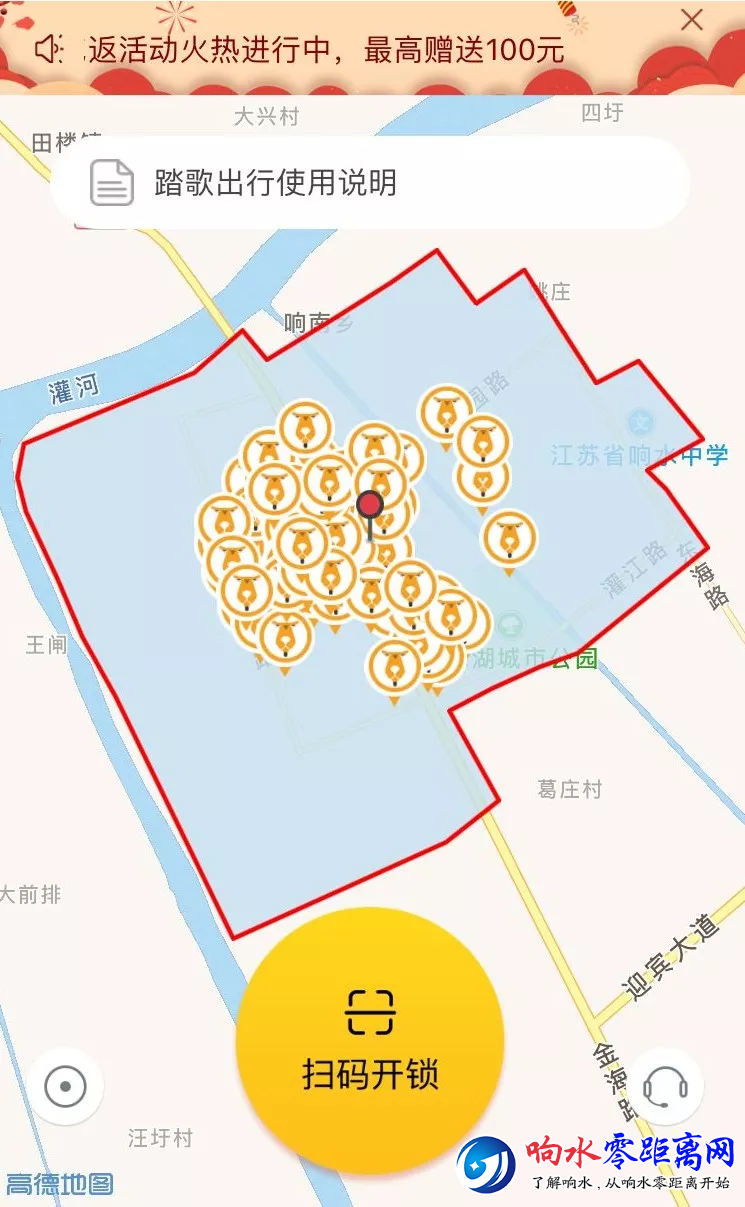Screen dimensions: 745x1207
Task: Contact customer service via headset icon
Action: [x=665, y=1086]
